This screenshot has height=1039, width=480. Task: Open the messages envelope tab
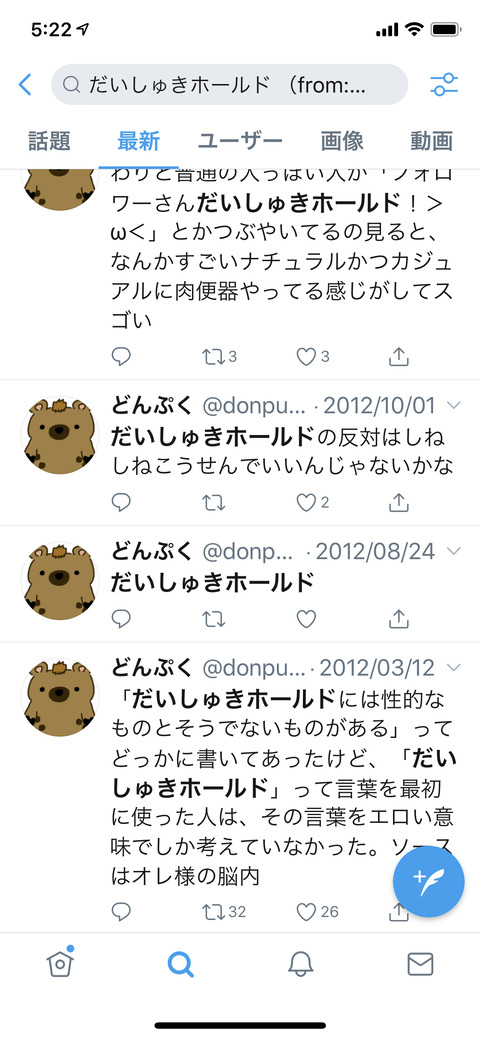(x=420, y=964)
